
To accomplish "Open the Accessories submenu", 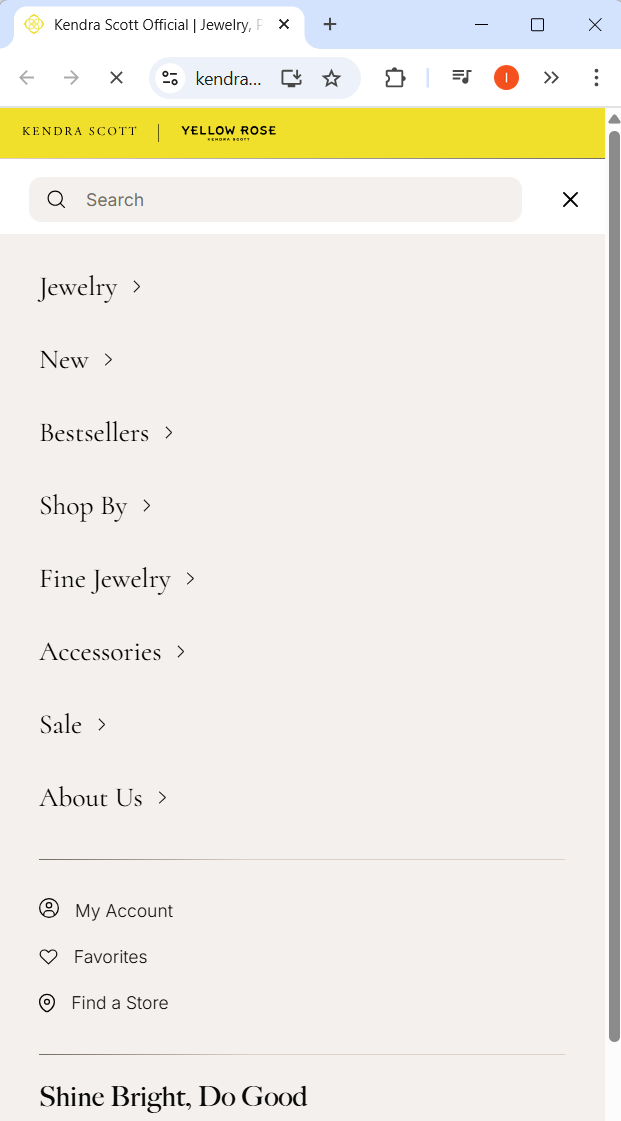I will point(112,652).
